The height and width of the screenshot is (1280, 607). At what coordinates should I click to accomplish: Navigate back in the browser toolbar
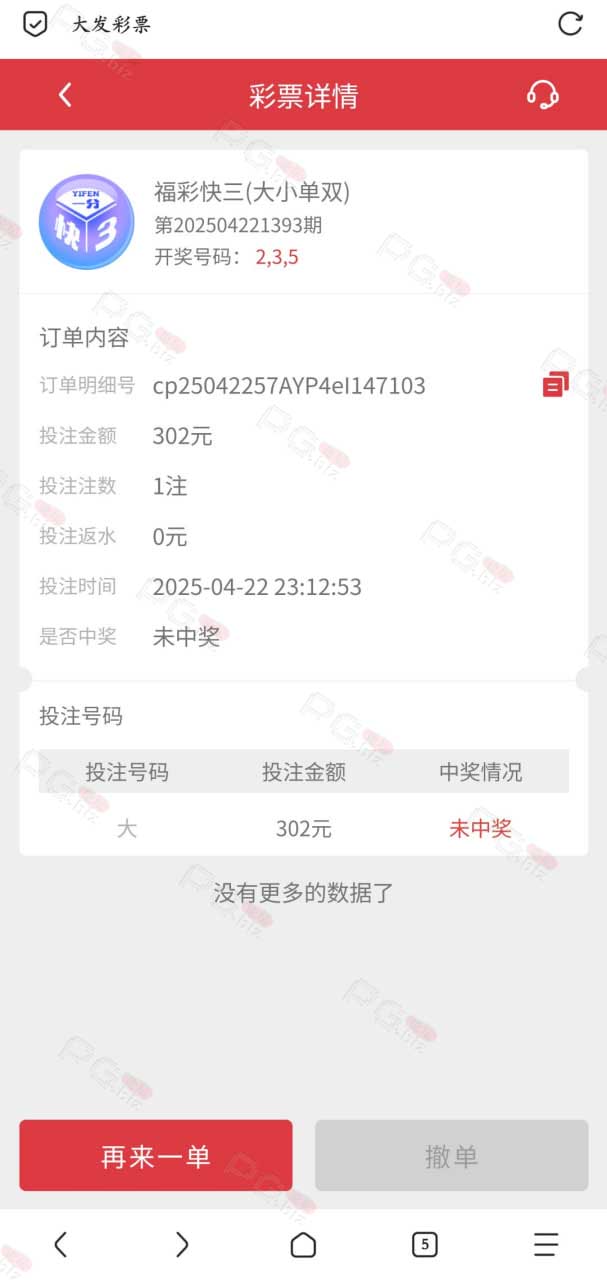pyautogui.click(x=61, y=1244)
